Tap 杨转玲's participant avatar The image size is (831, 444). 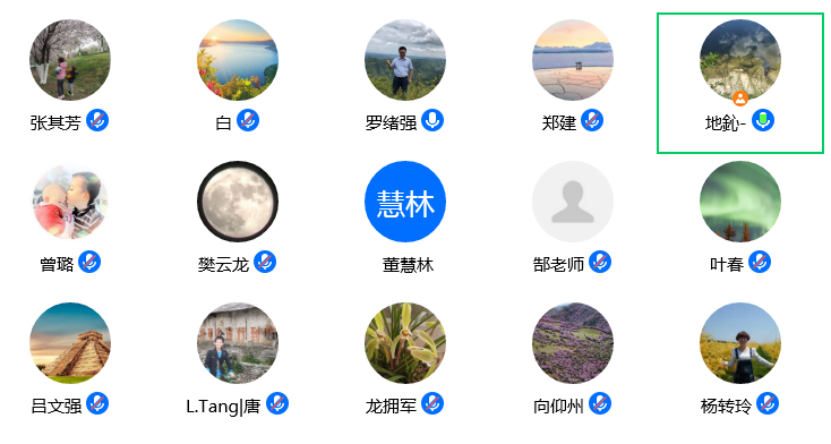pyautogui.click(x=740, y=343)
